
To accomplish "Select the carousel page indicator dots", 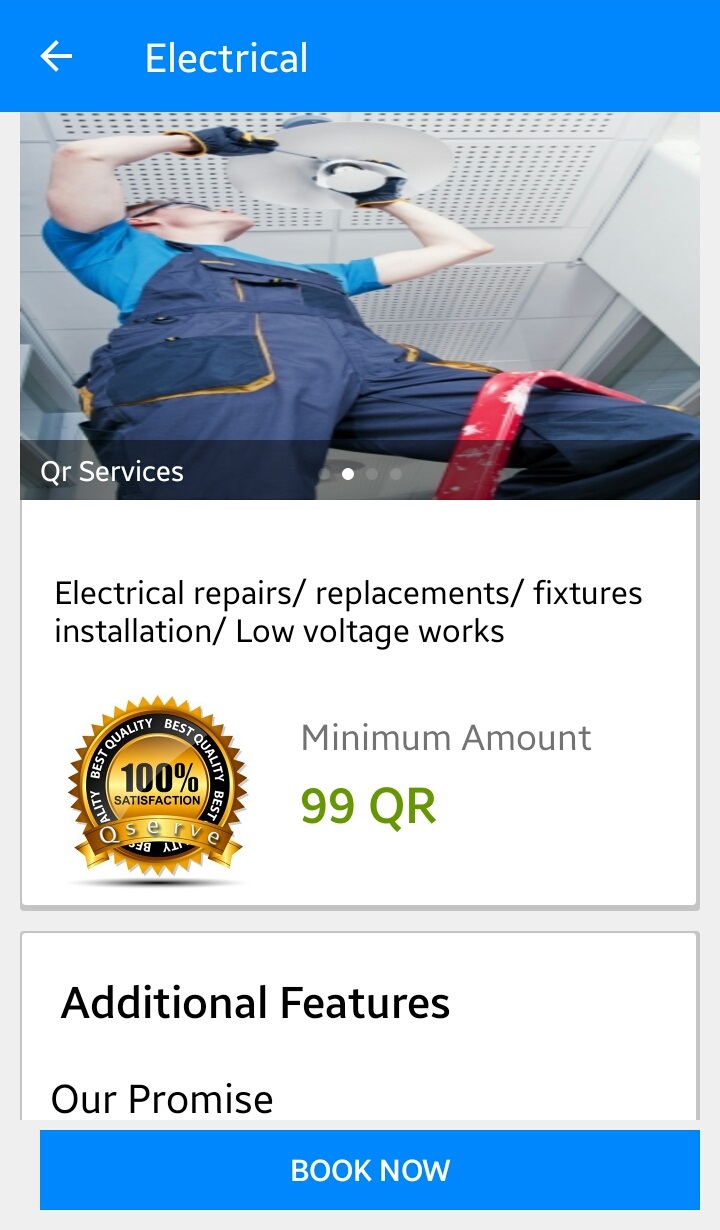I will pos(360,474).
